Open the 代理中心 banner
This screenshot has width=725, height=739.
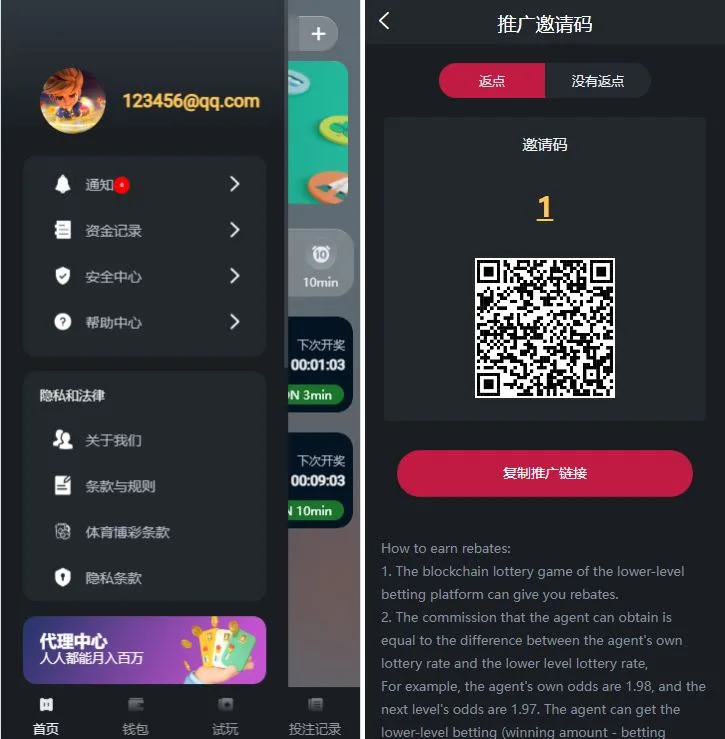click(144, 650)
